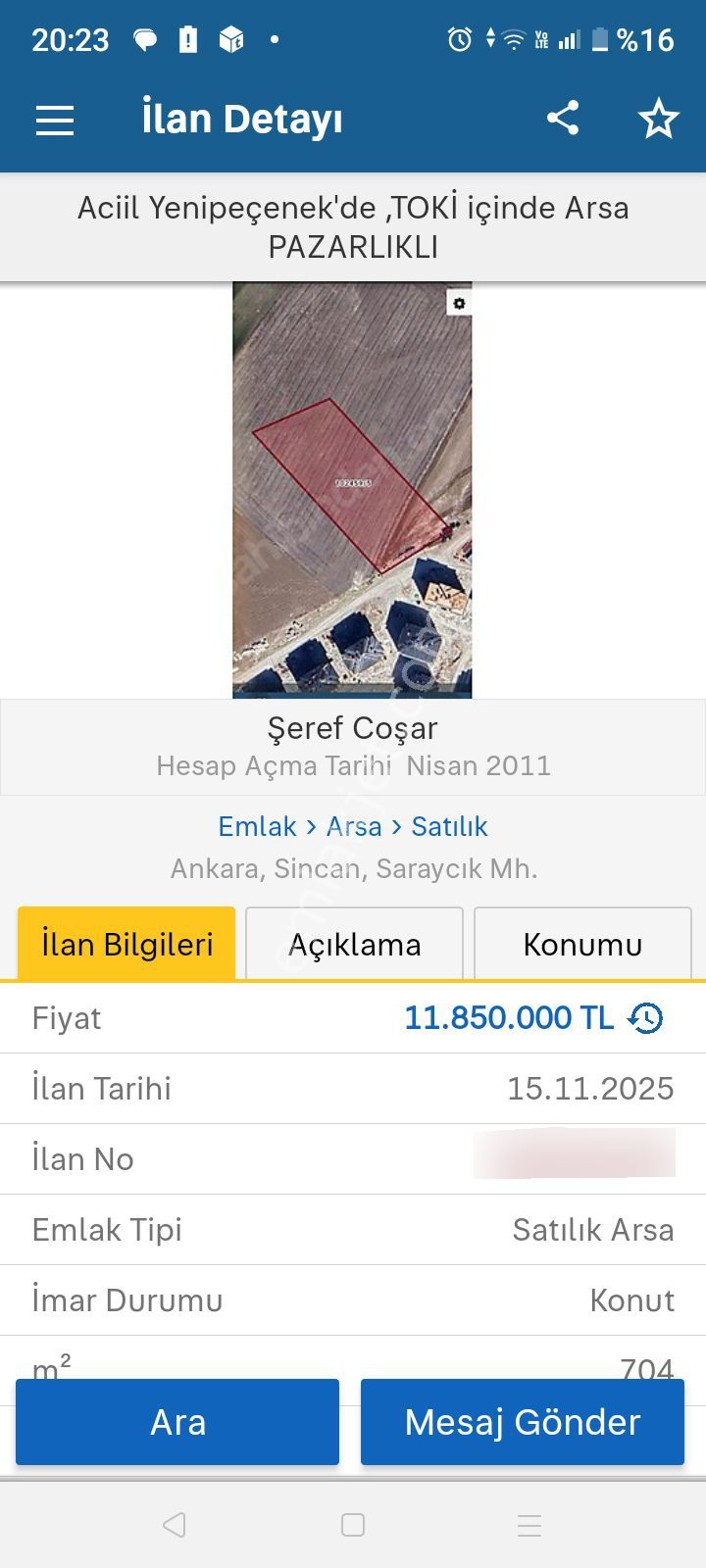Open map settings via gear icon on image

click(458, 302)
